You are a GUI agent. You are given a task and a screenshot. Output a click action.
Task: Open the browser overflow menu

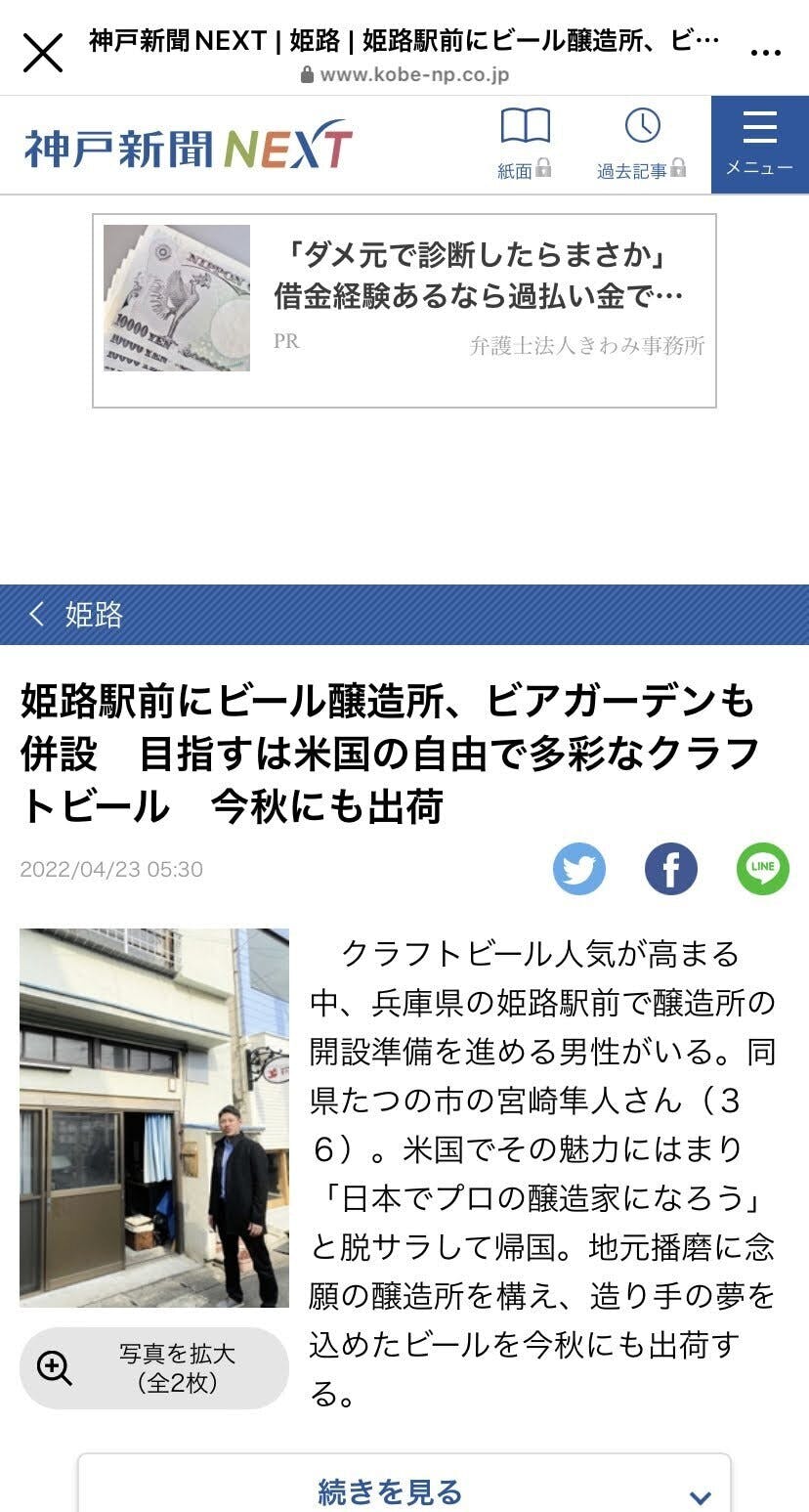click(x=765, y=53)
